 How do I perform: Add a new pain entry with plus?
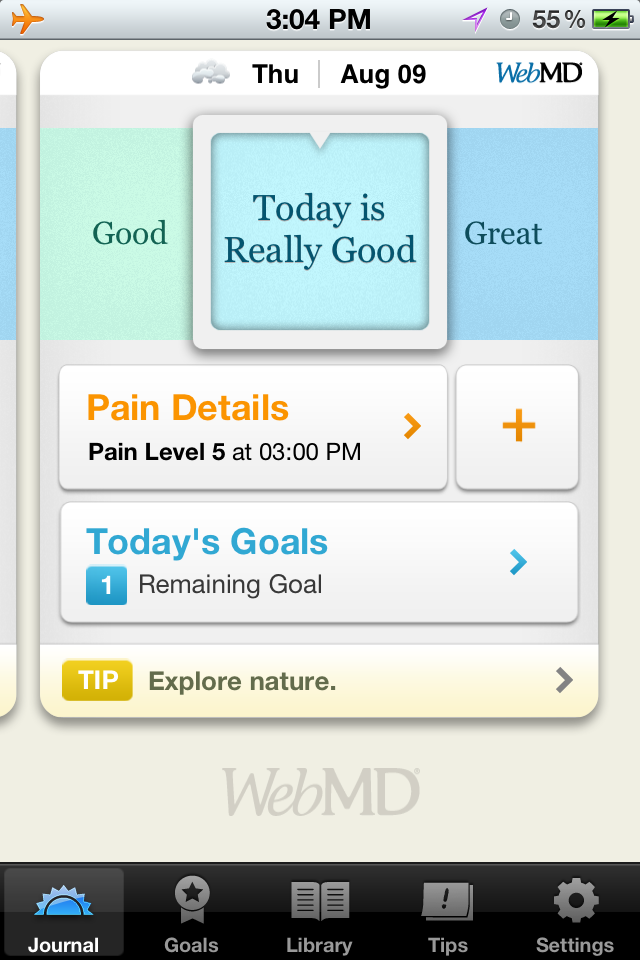pos(517,427)
